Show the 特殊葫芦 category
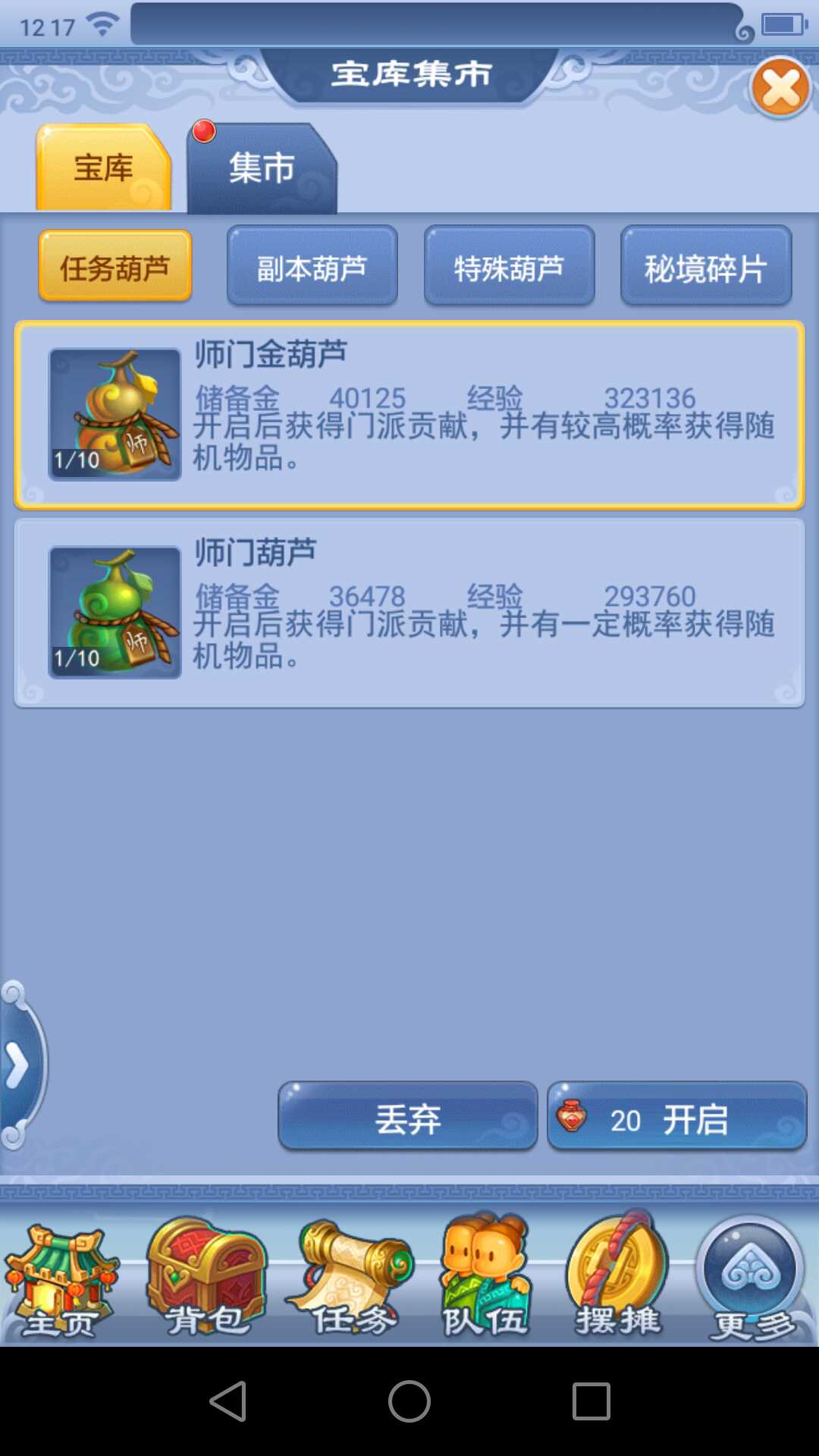The height and width of the screenshot is (1456, 819). [x=509, y=267]
